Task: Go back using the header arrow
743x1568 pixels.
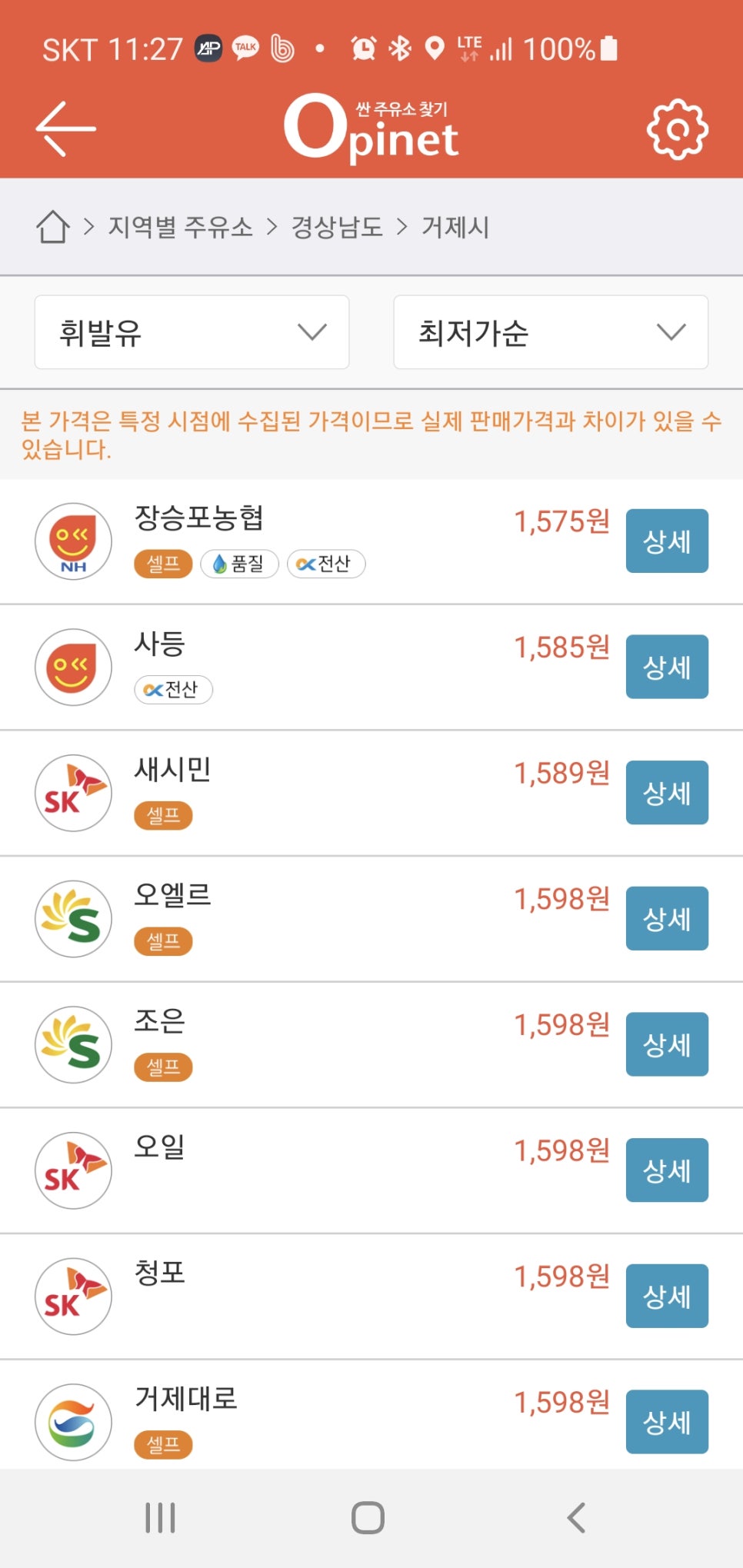Action: (66, 128)
